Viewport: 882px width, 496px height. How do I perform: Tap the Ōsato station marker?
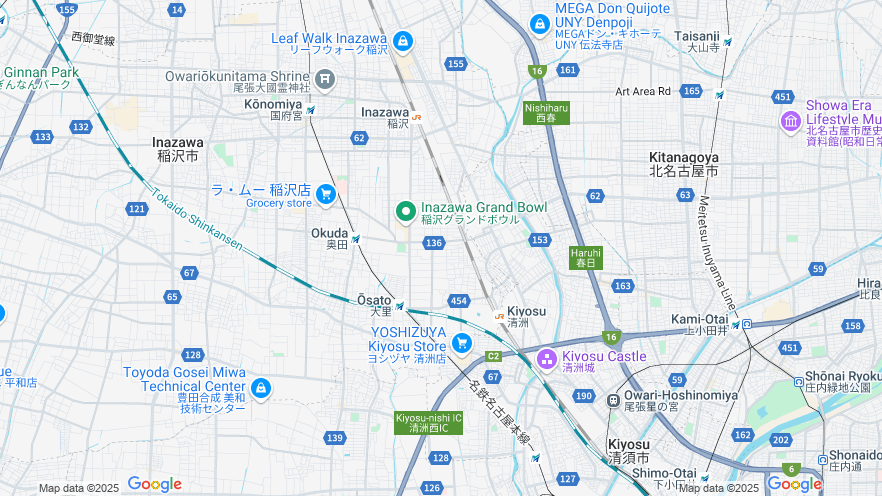[400, 306]
